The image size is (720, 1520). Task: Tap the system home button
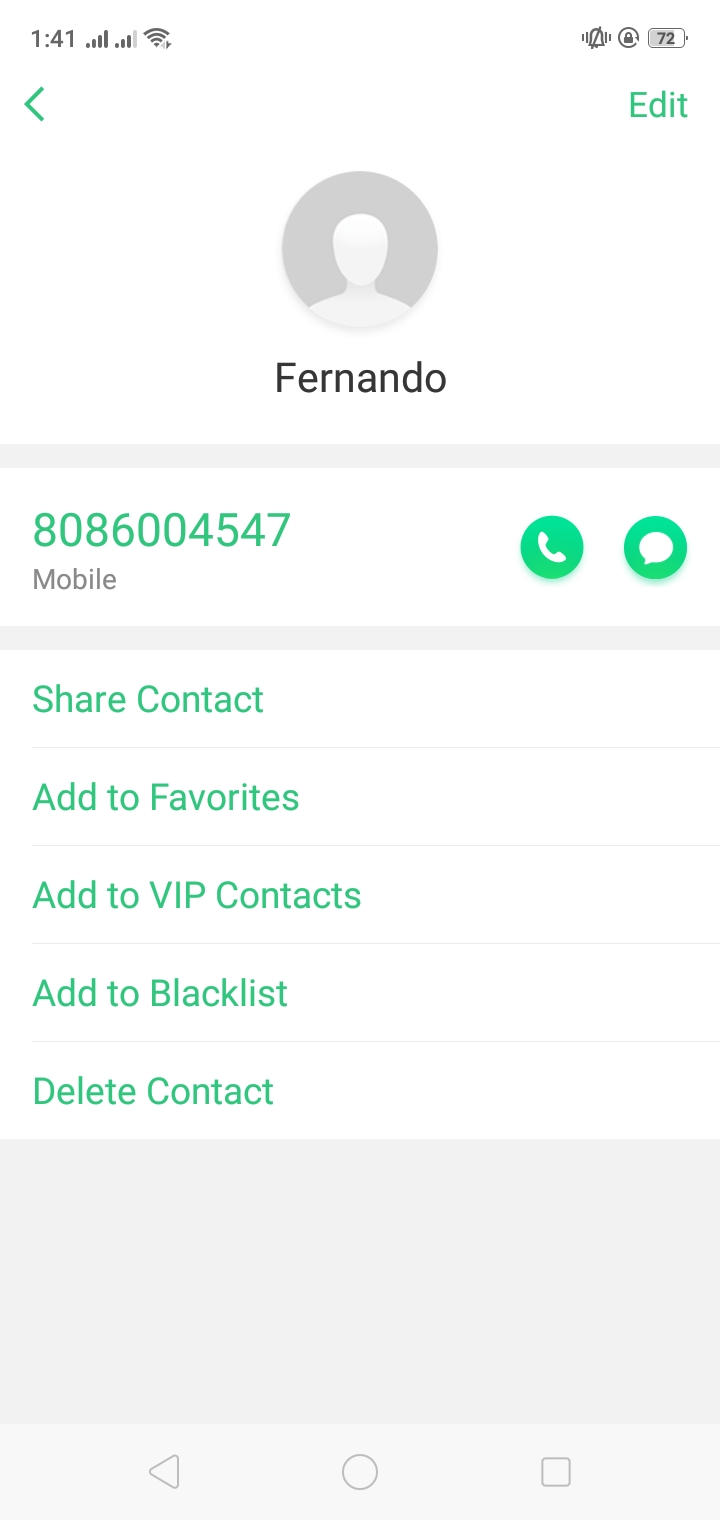pos(360,1472)
